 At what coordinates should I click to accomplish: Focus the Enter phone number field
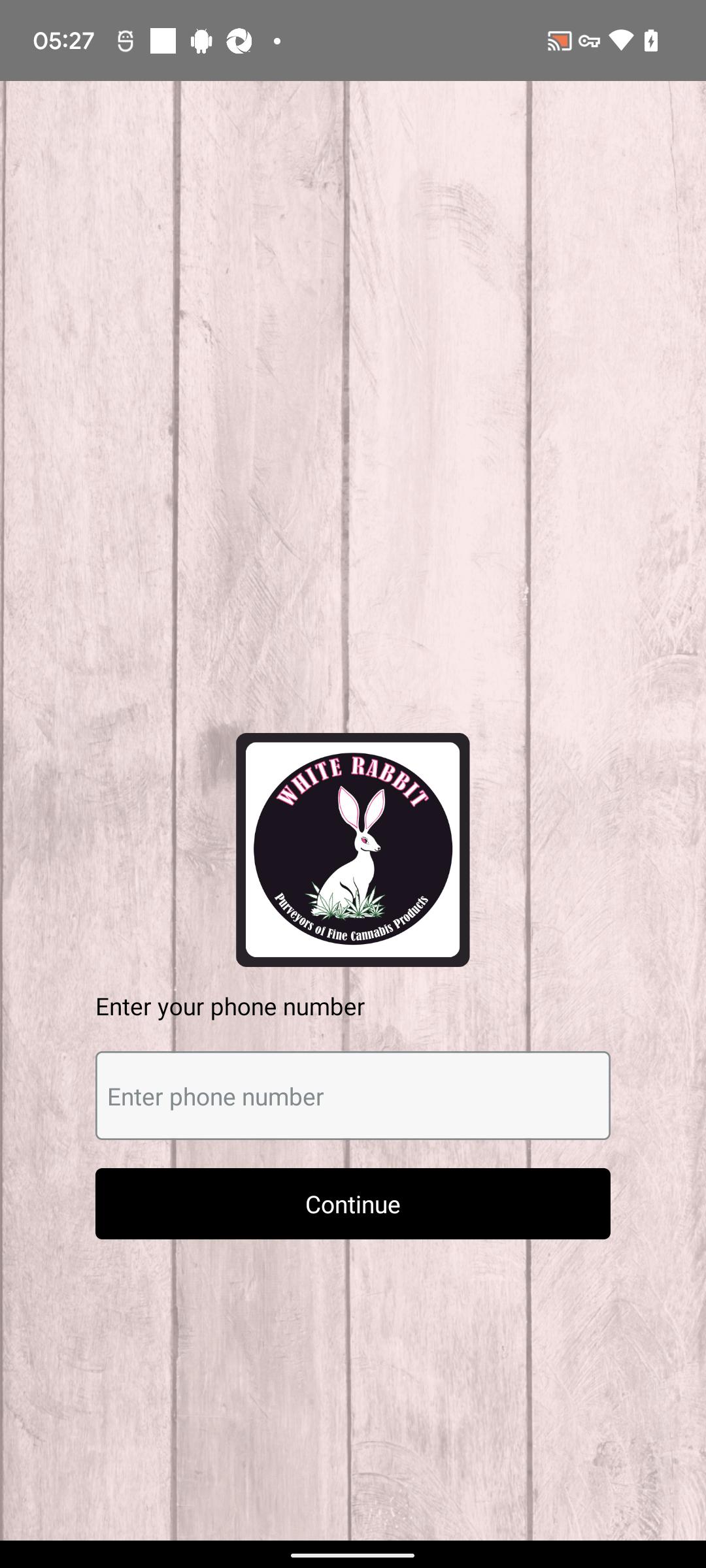coord(352,1096)
